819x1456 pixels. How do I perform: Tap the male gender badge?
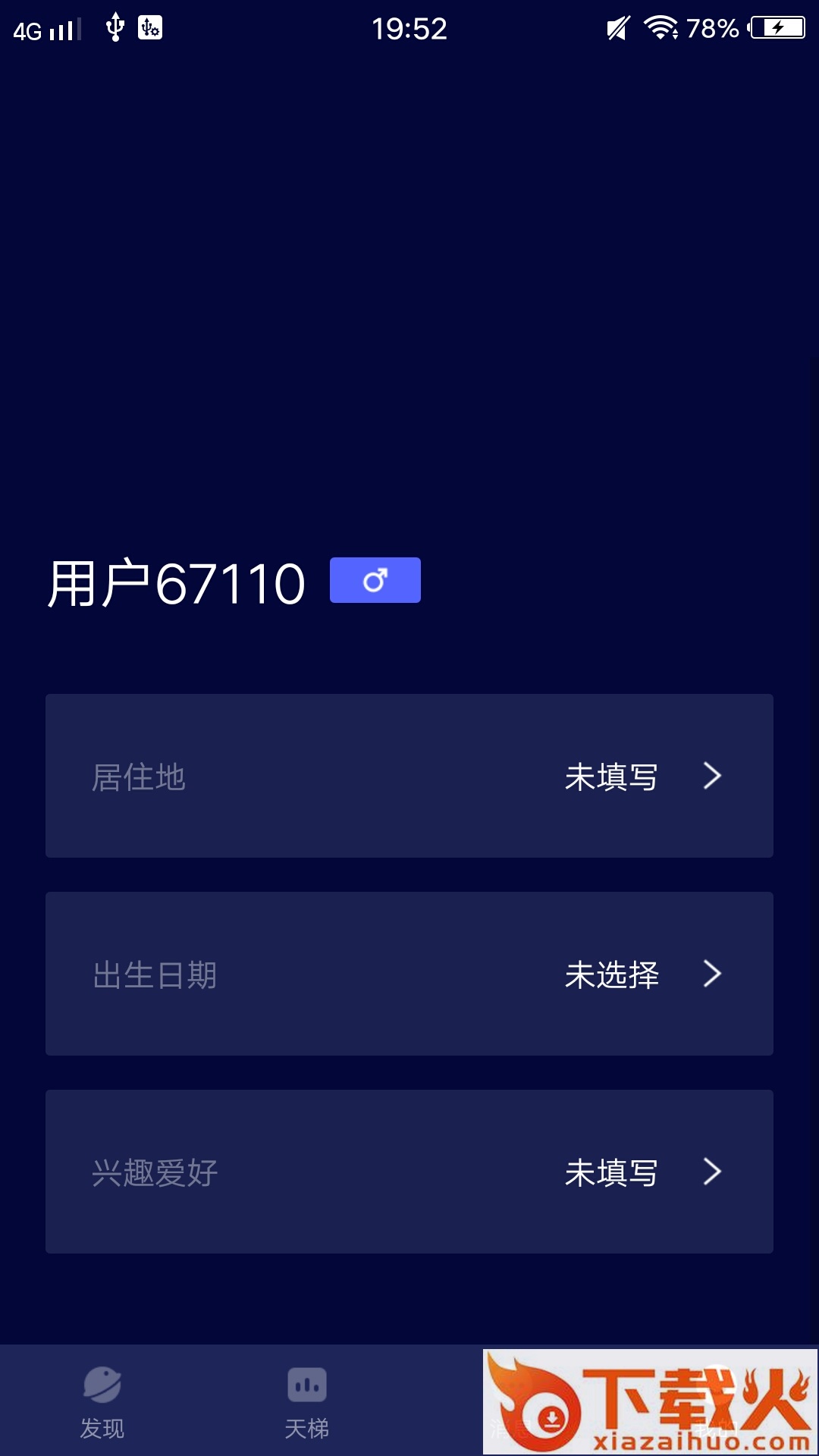(x=375, y=580)
